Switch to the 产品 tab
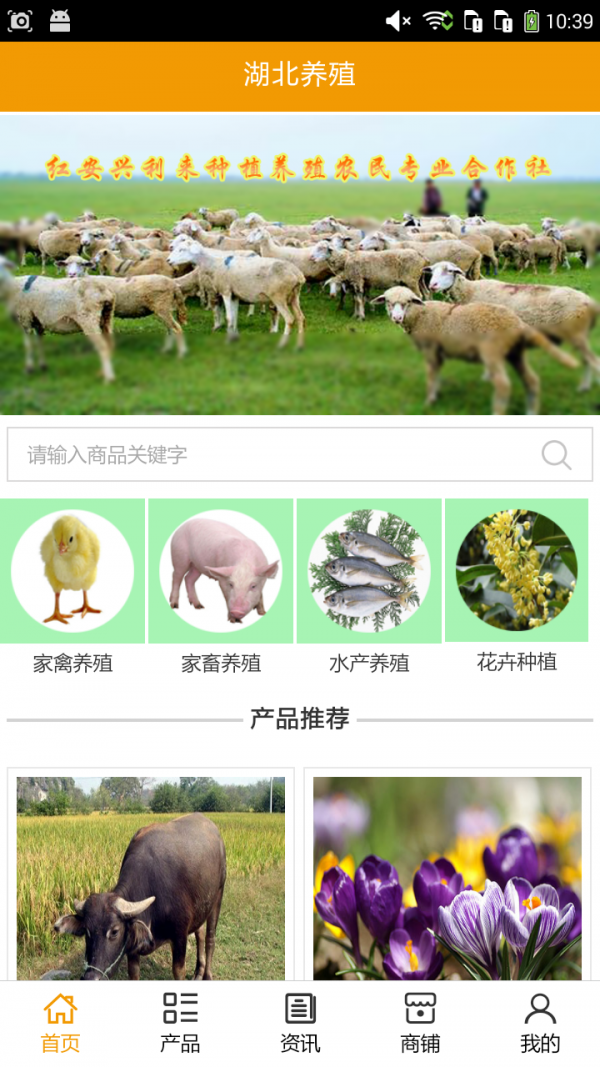This screenshot has height=1067, width=600. 180,1023
